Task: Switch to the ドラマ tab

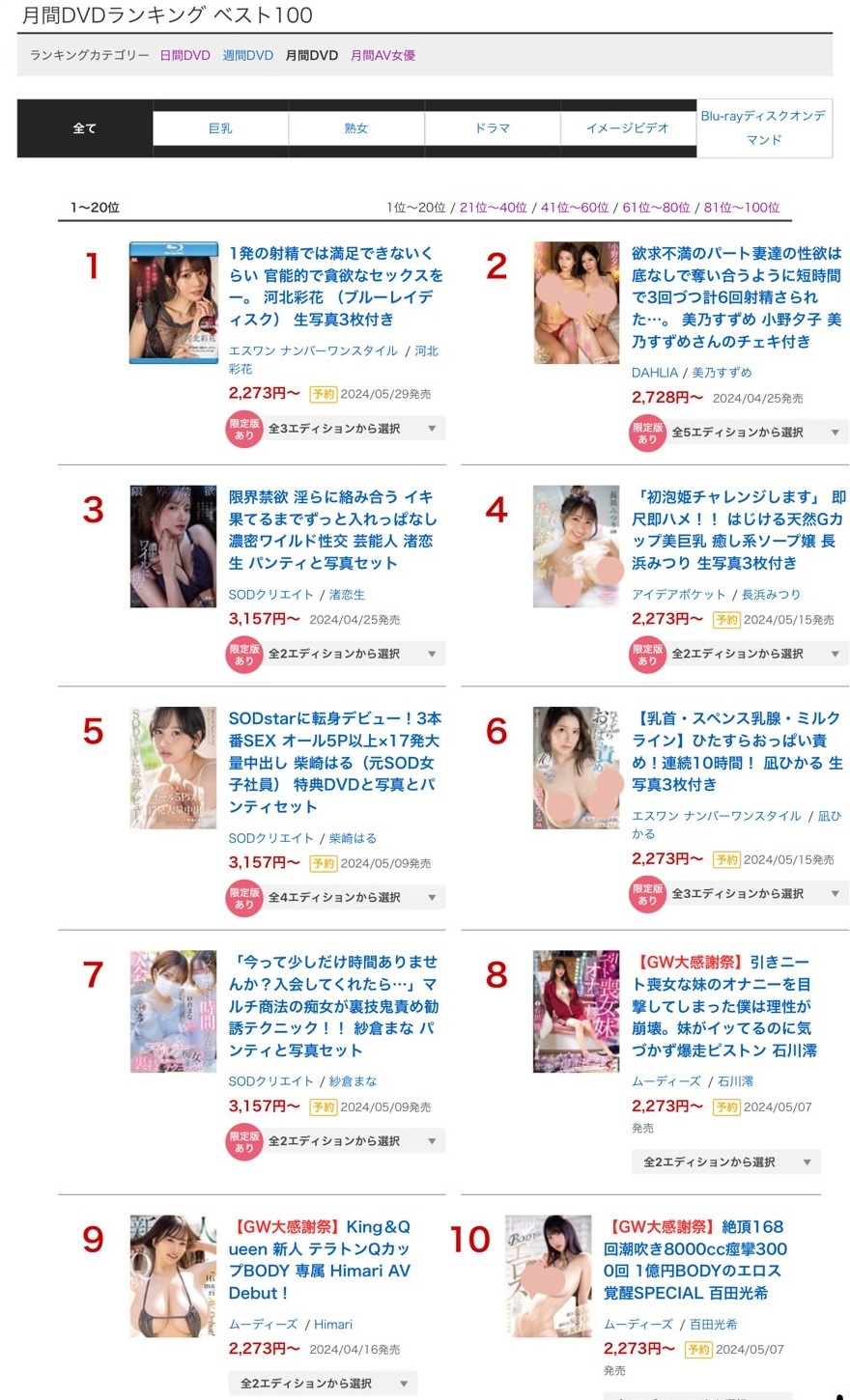Action: click(492, 128)
